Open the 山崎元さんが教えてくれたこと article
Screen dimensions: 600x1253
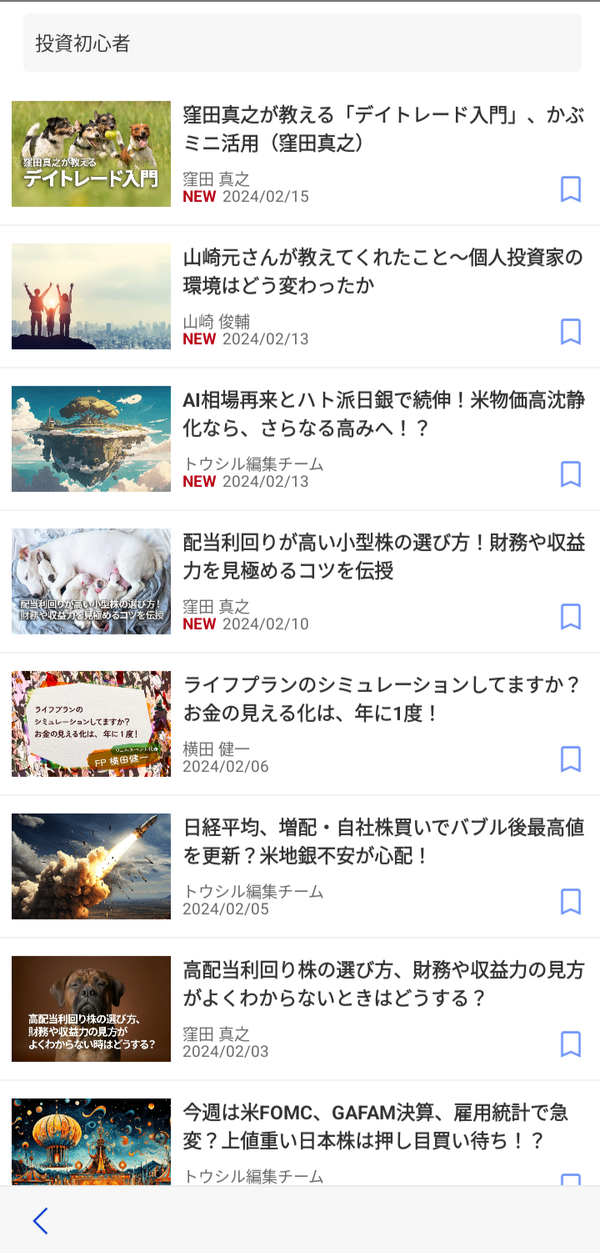[x=300, y=297]
